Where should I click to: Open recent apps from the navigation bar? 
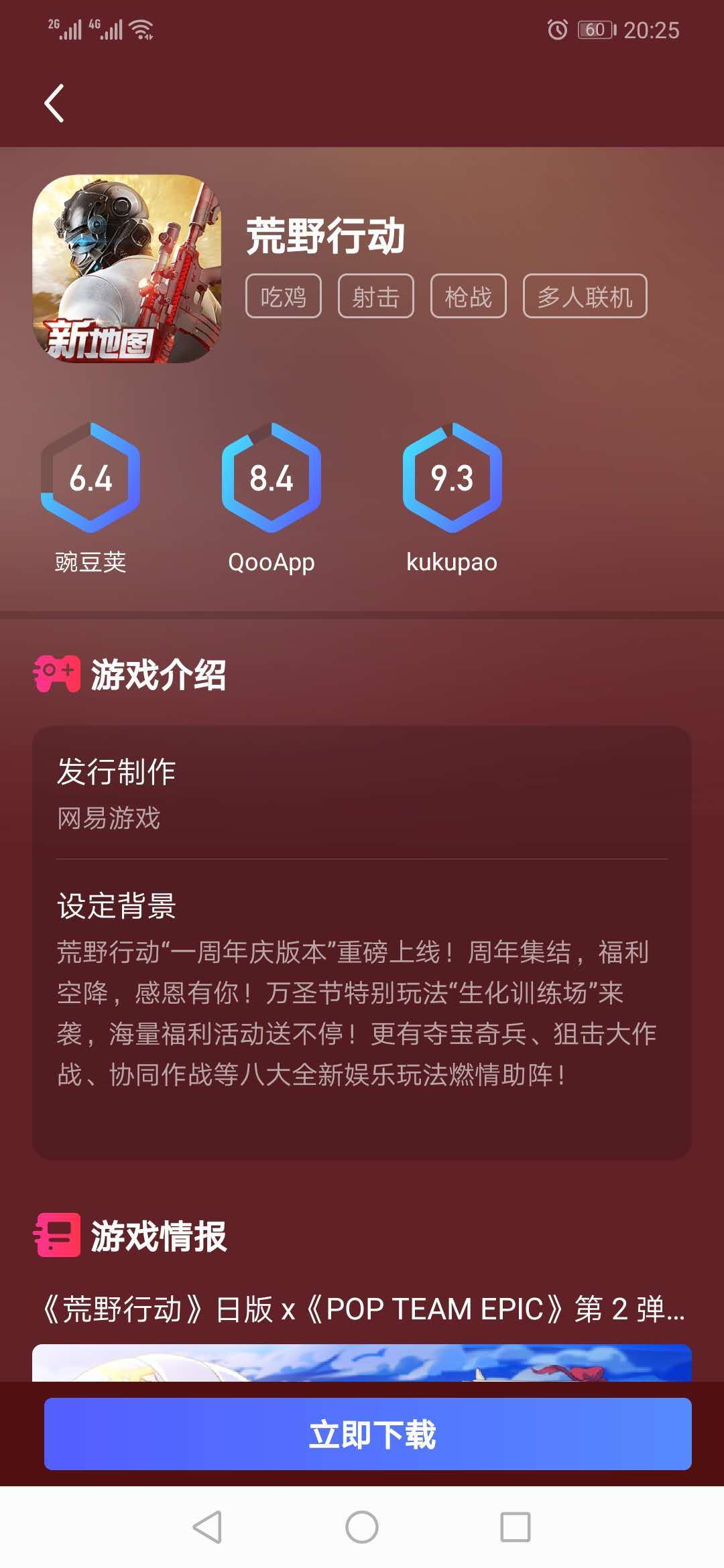[x=515, y=1527]
